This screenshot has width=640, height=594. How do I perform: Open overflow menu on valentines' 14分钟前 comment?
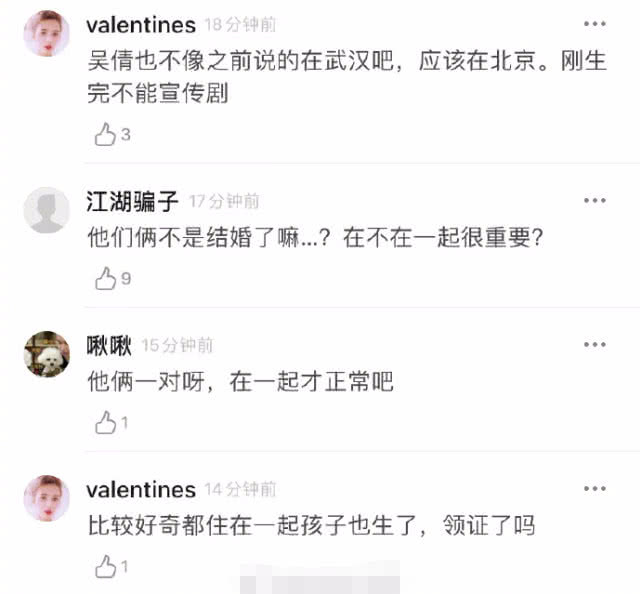[x=596, y=488]
